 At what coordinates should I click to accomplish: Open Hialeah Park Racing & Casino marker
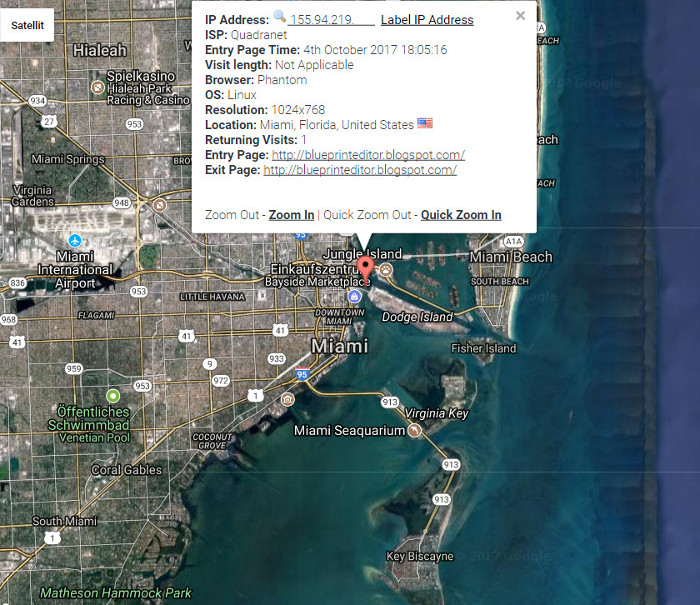[x=97, y=87]
